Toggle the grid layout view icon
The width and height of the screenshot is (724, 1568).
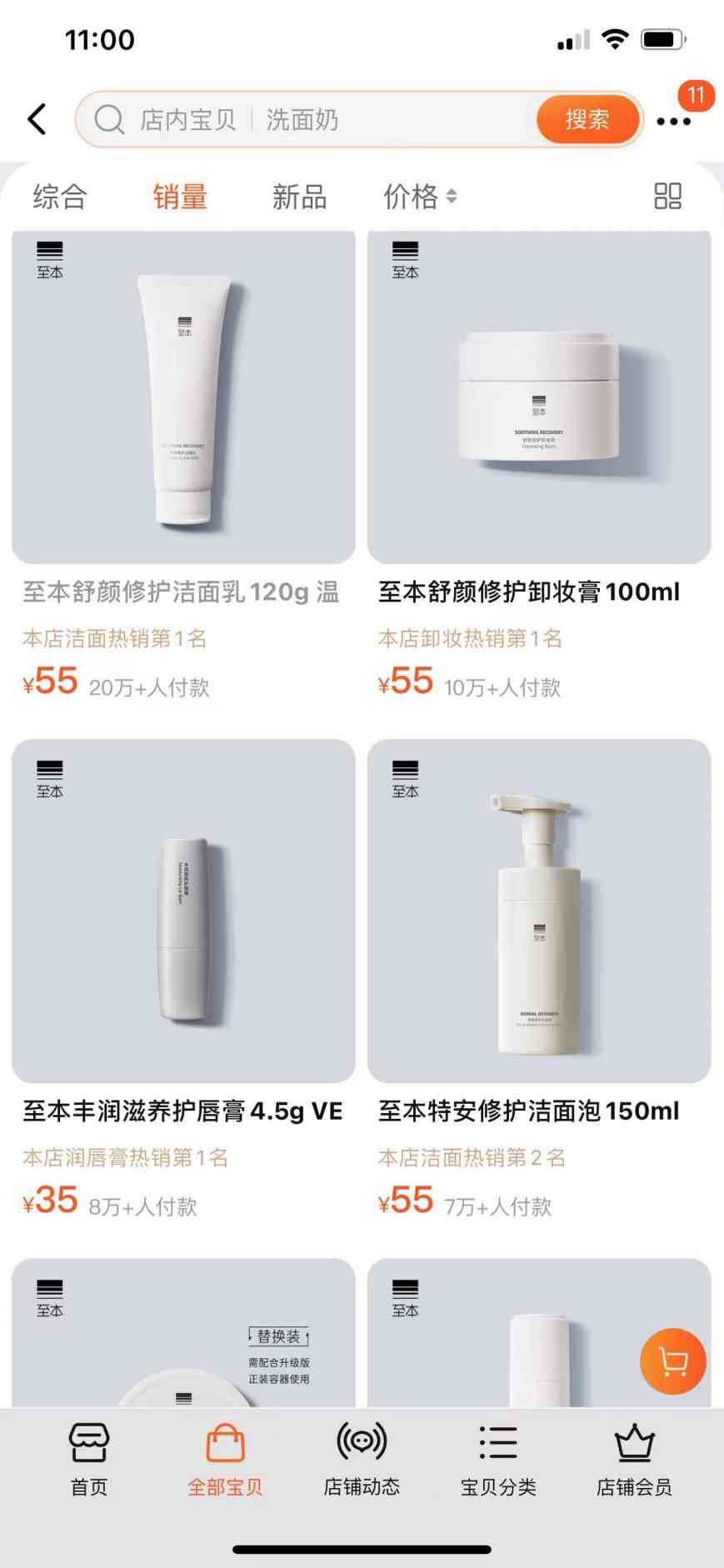[x=667, y=197]
